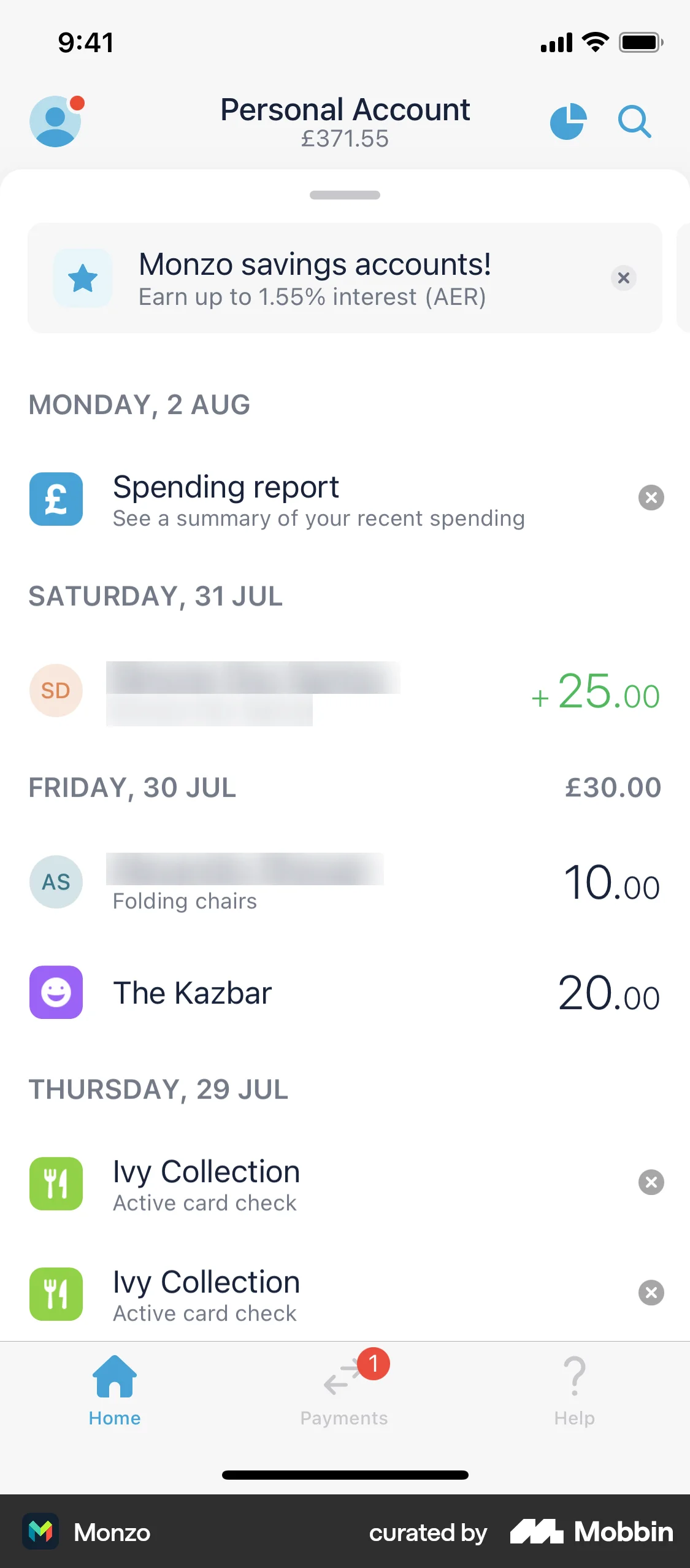Open the SD avatar transaction
Image resolution: width=690 pixels, height=1568 pixels.
click(x=56, y=690)
